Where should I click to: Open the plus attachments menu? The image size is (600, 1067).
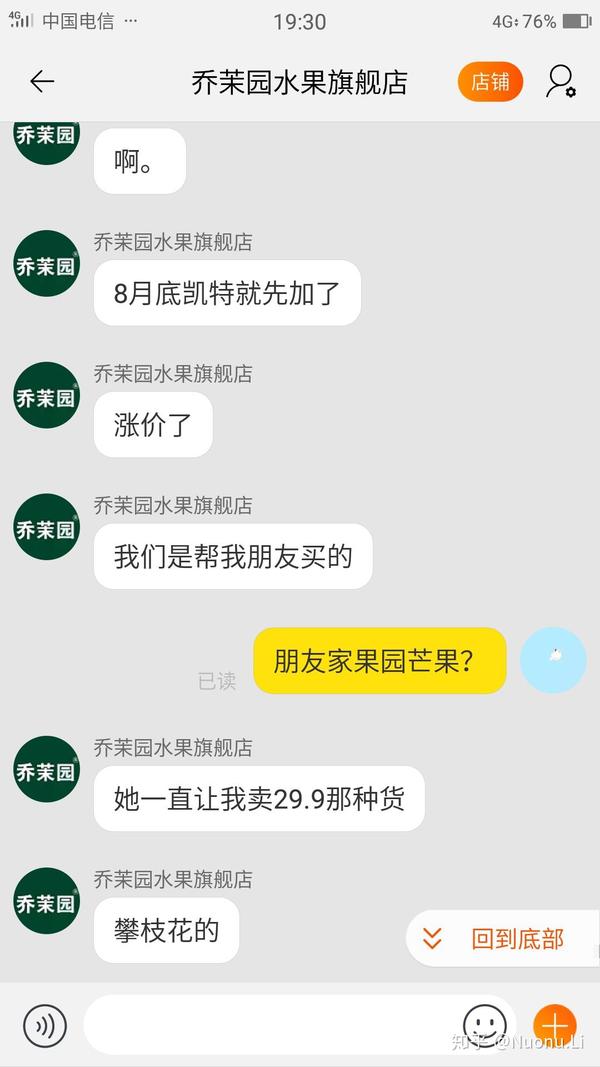pos(554,1026)
